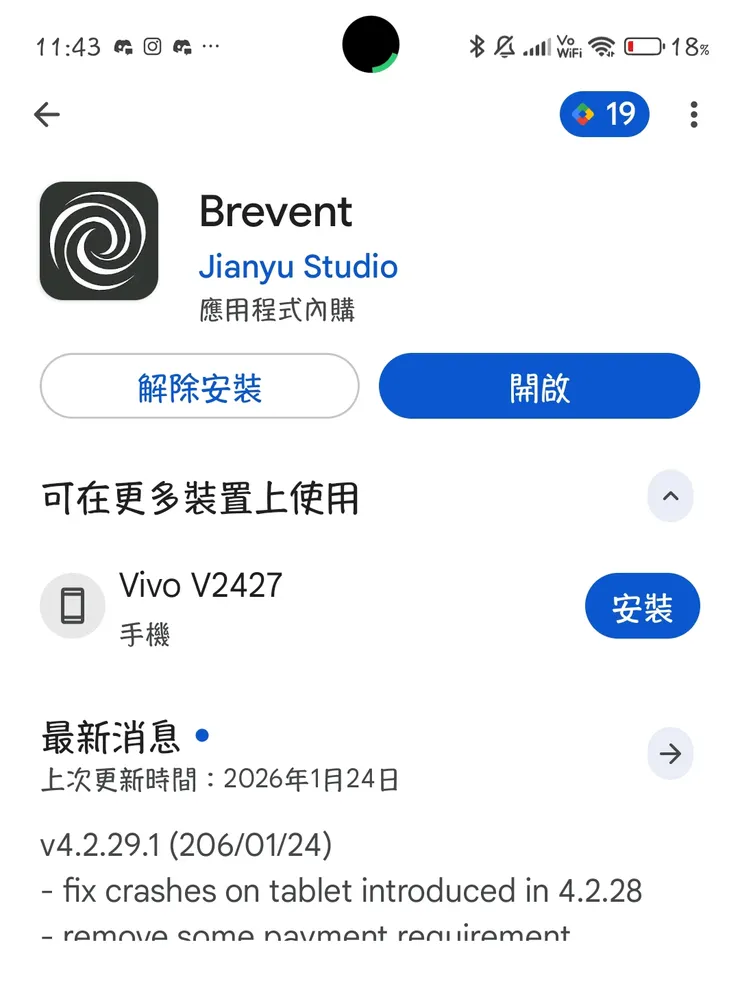Collapse the 可在更多裝置上使用 section chevron
The height and width of the screenshot is (982, 740).
[671, 497]
